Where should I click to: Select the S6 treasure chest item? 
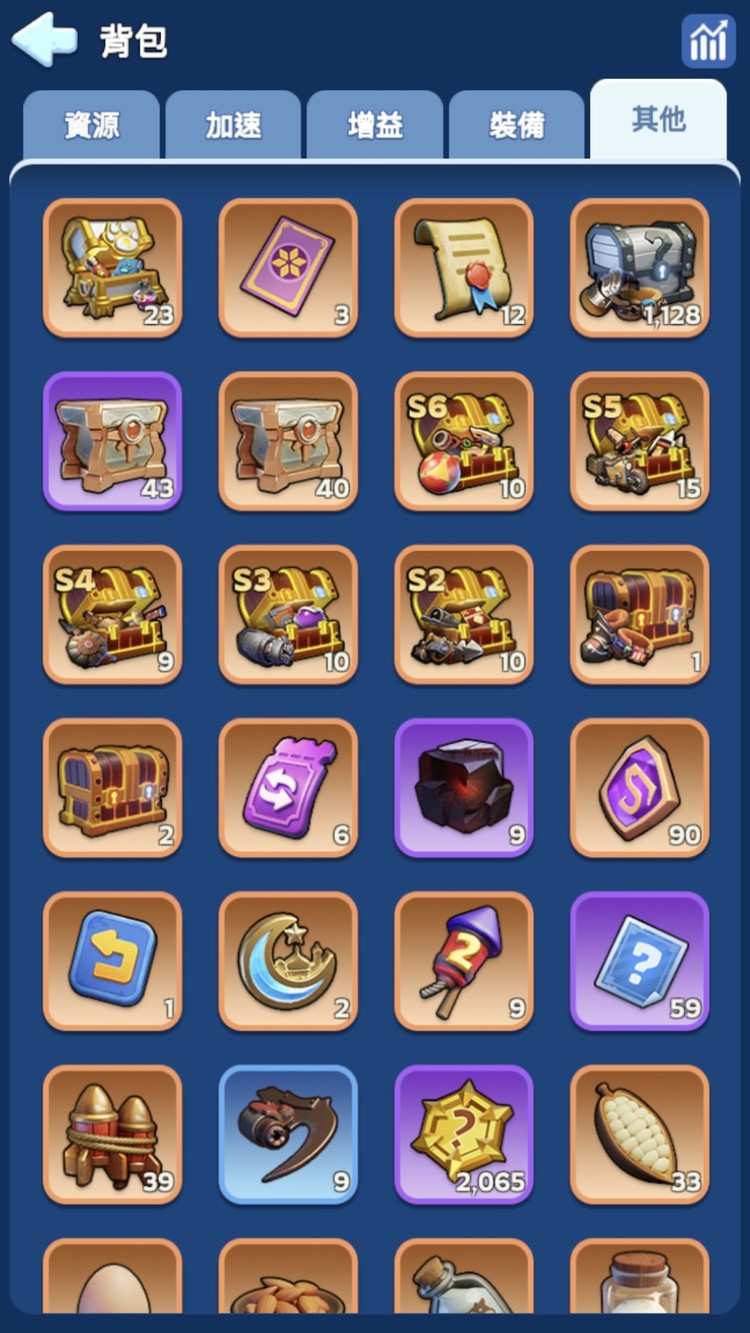[x=463, y=441]
